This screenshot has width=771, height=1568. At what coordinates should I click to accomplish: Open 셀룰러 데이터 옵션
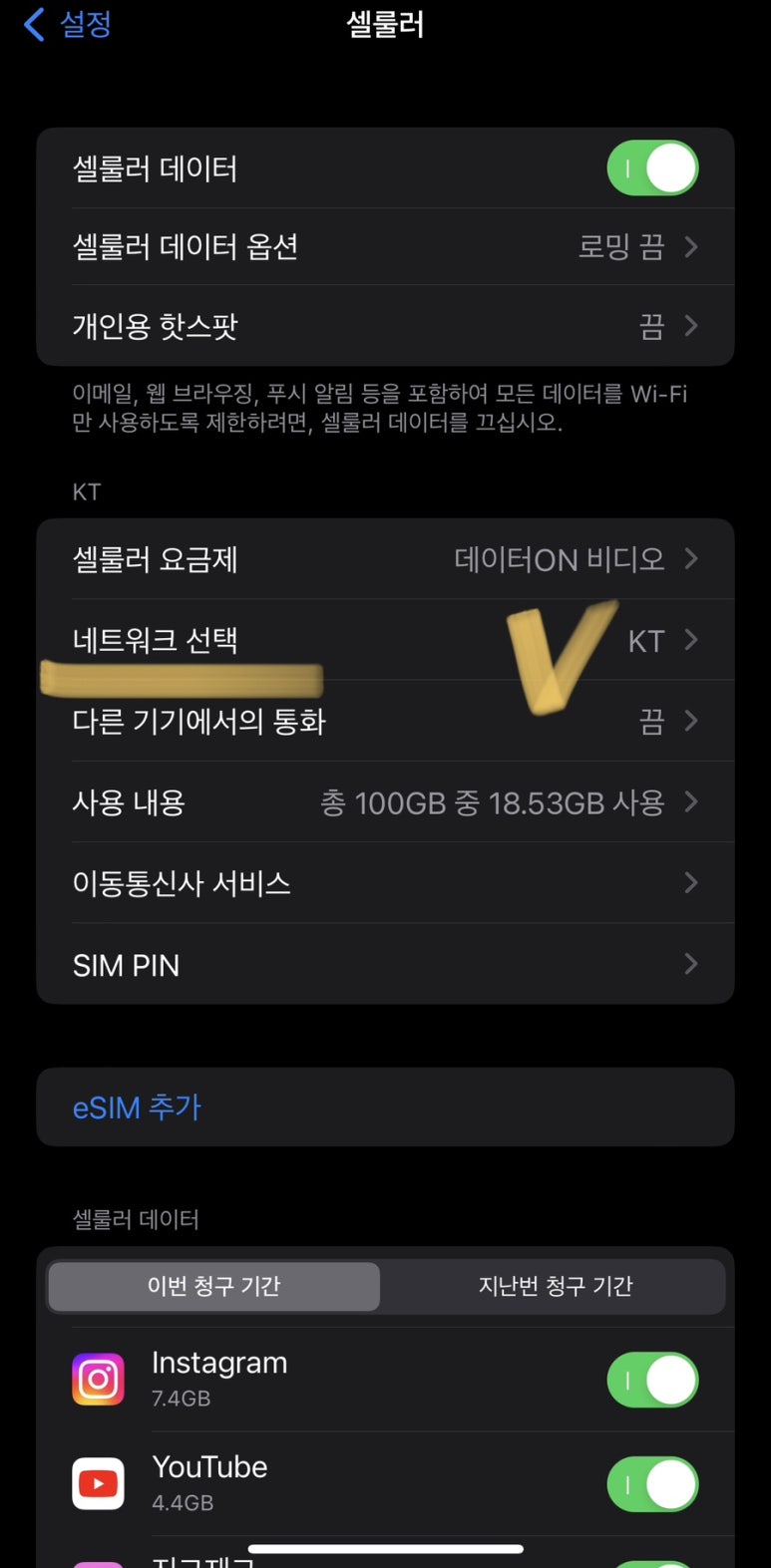385,247
